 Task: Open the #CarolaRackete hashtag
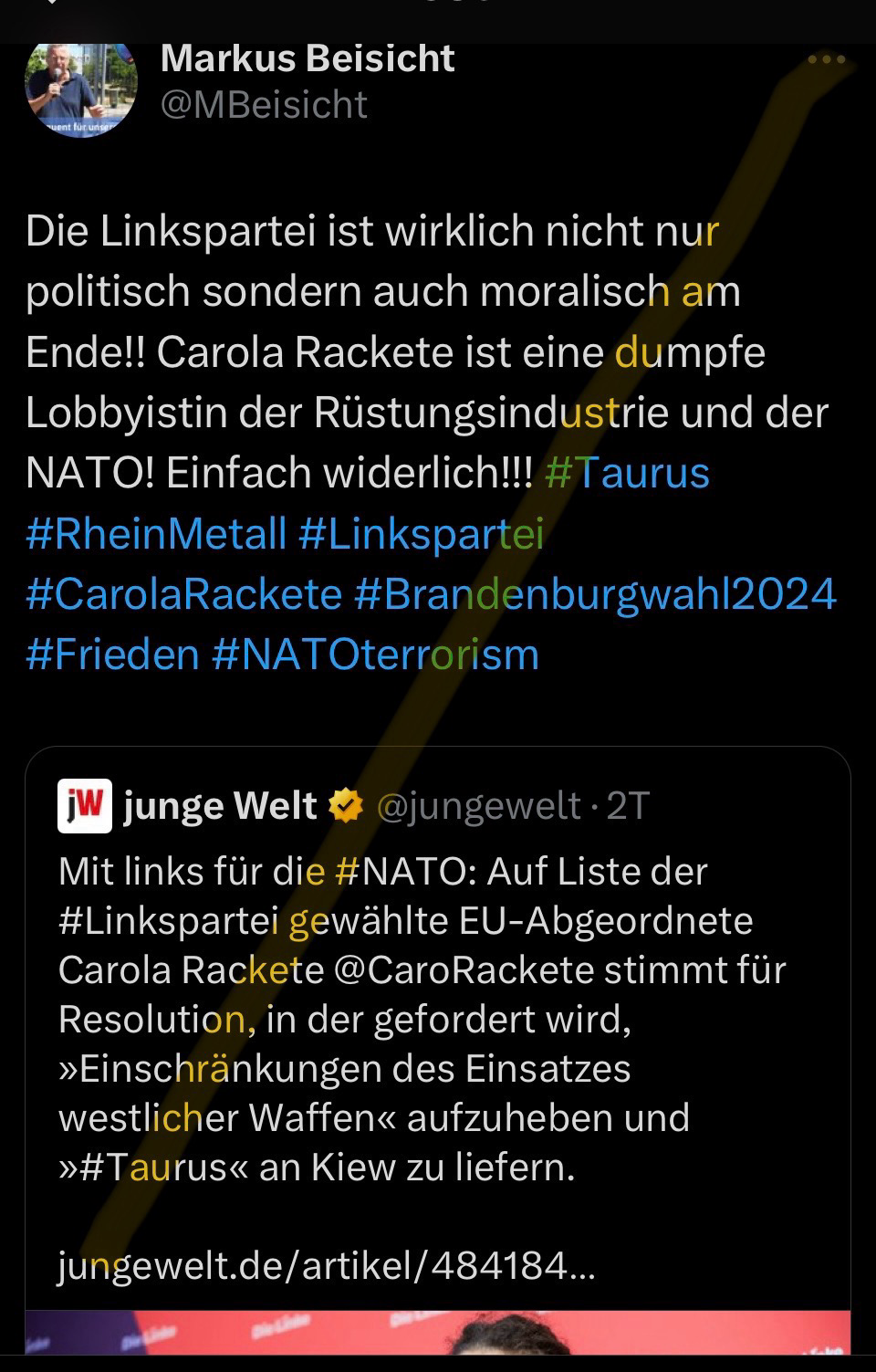183,593
